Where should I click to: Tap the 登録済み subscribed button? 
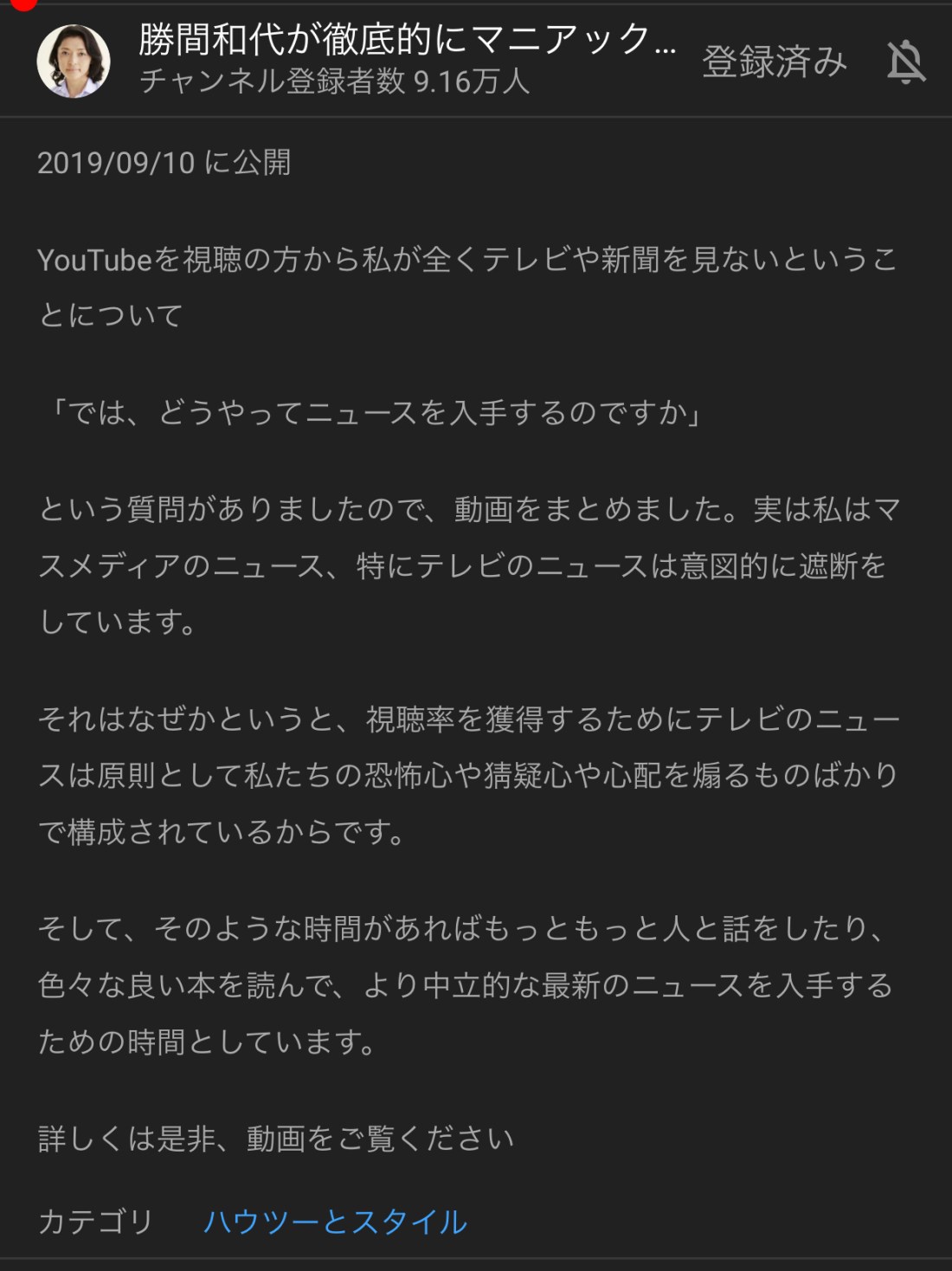point(774,61)
